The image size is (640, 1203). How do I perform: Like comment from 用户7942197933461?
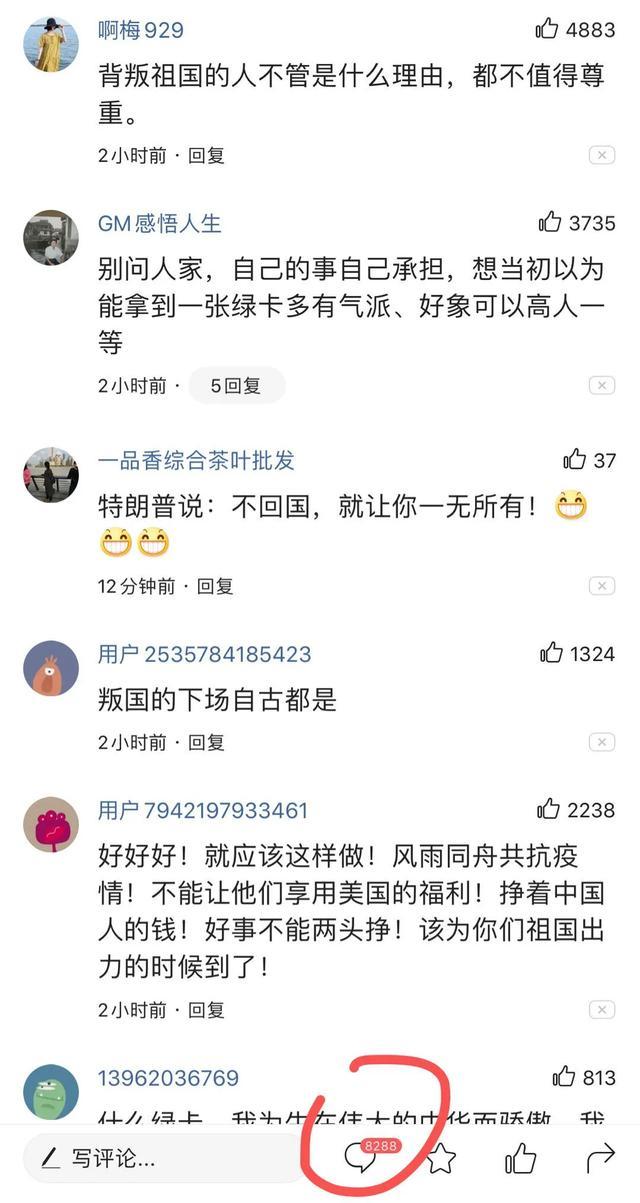pos(575,810)
